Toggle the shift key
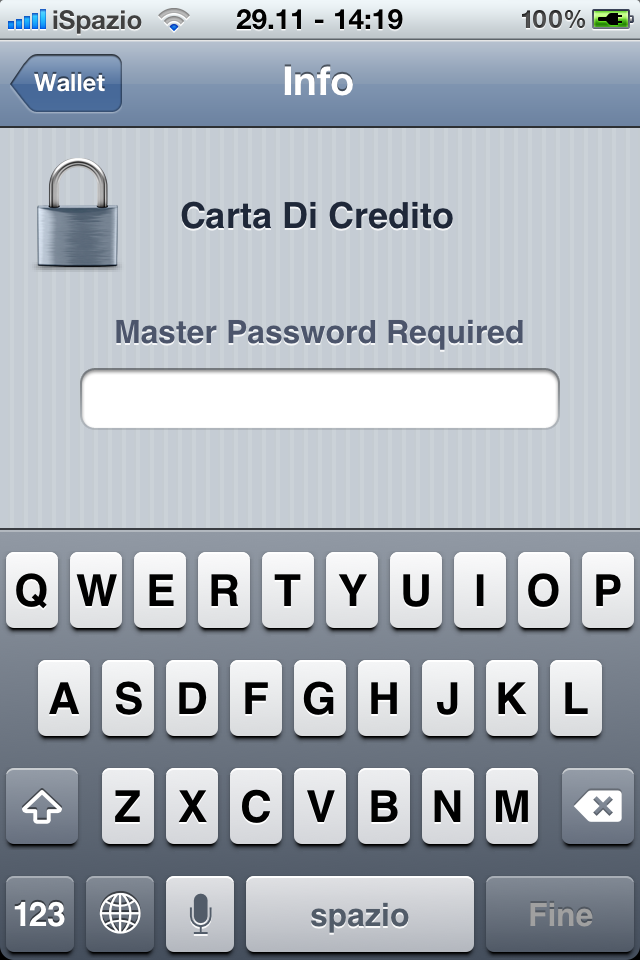Image resolution: width=640 pixels, height=960 pixels. click(x=41, y=806)
